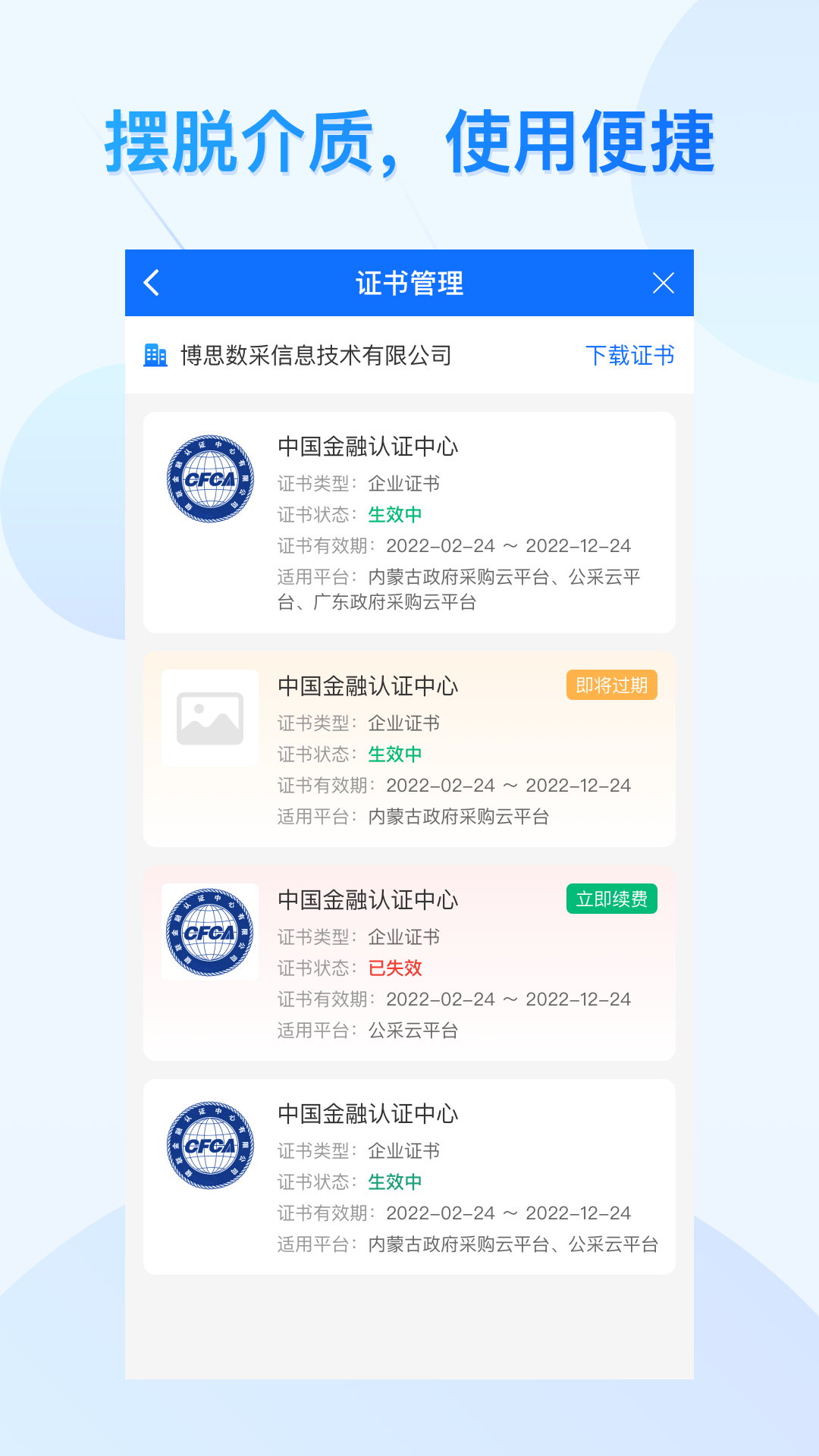The width and height of the screenshot is (819, 1456).
Task: Expand the bottom certificate card
Action: point(409,1175)
